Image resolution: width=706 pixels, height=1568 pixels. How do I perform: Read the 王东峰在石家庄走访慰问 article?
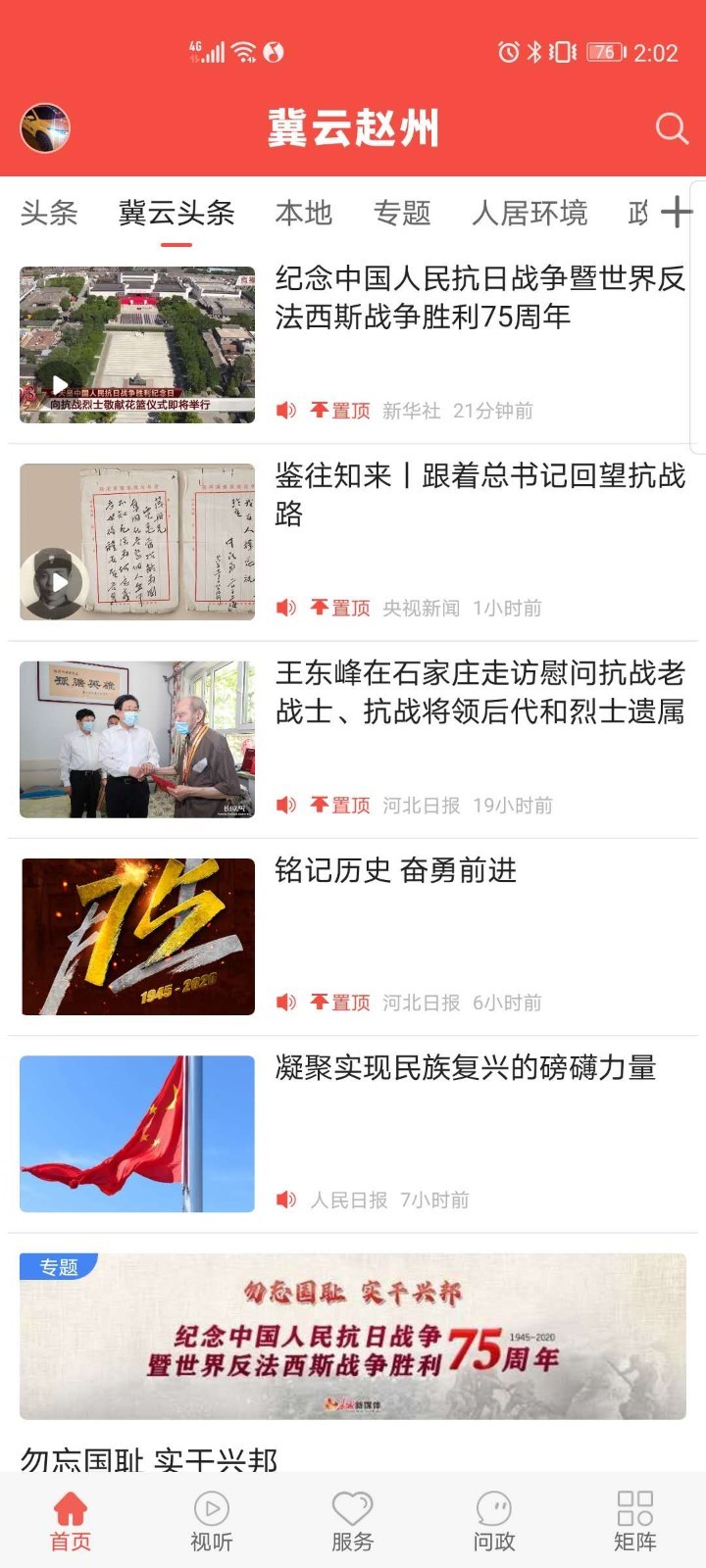(479, 692)
